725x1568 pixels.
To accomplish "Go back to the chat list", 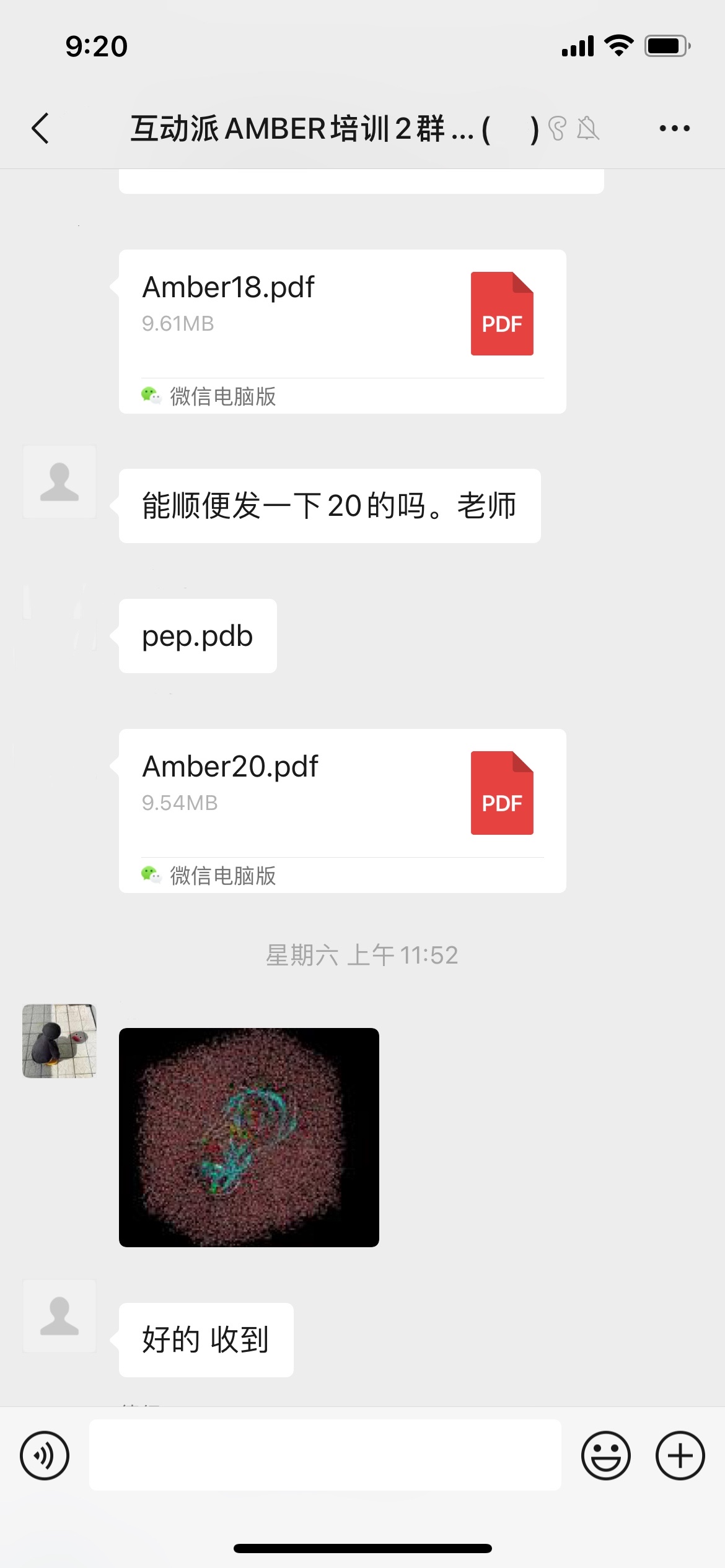I will point(41,129).
